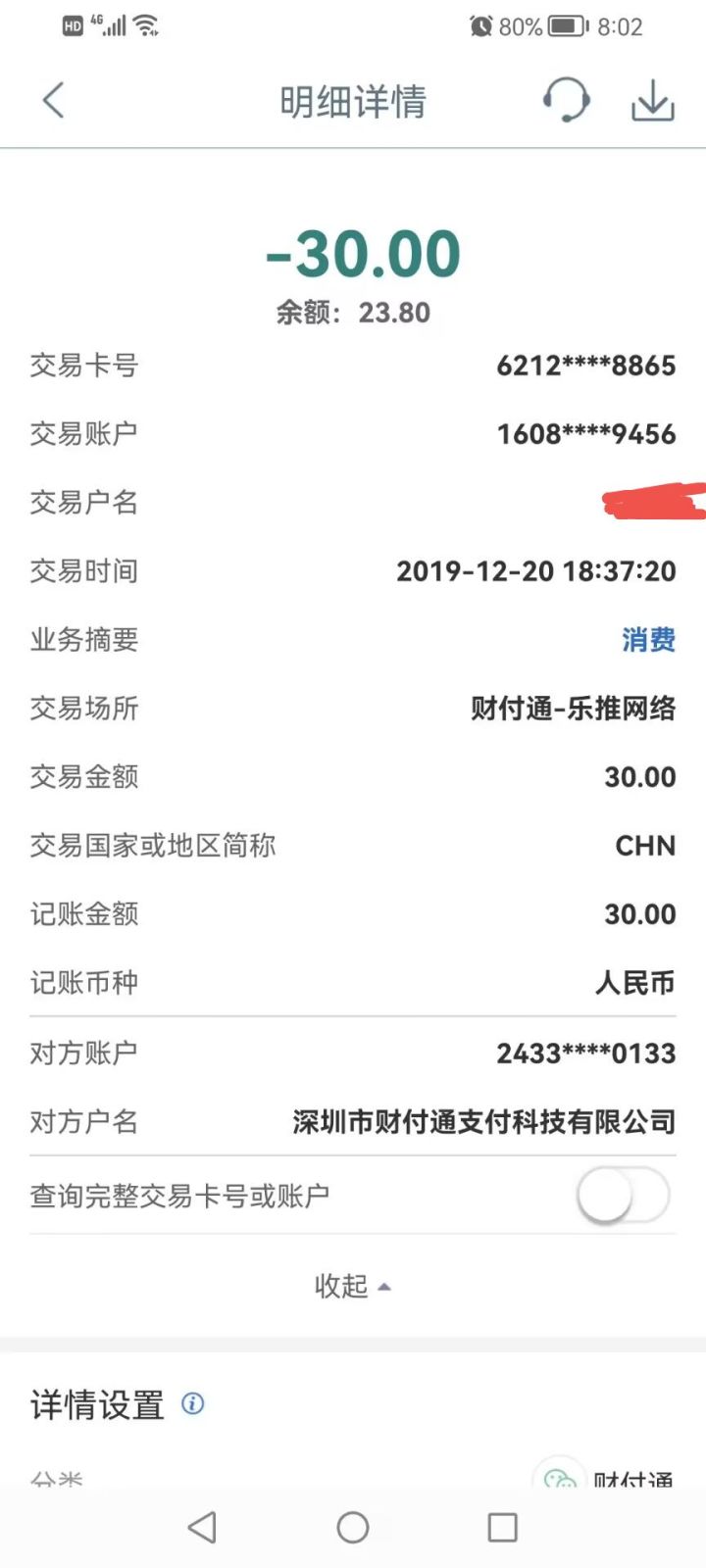Contact customer service via headset icon
The height and width of the screenshot is (1568, 706).
click(x=566, y=100)
